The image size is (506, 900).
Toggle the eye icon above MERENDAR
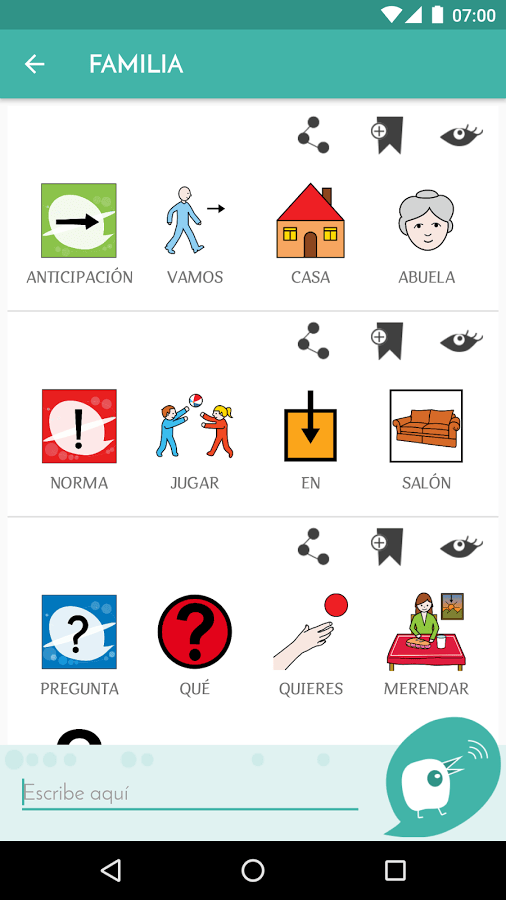coord(461,546)
